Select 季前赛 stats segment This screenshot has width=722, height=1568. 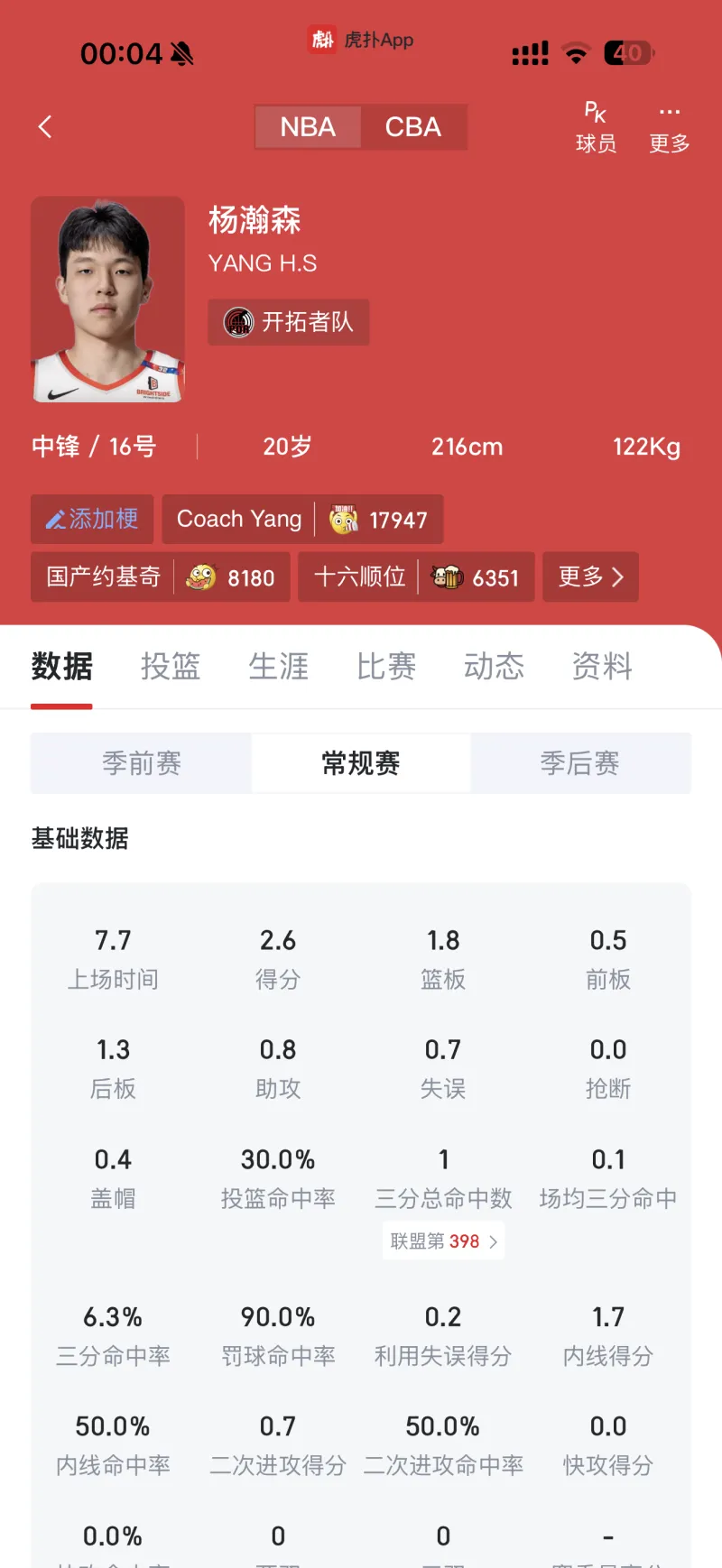[x=142, y=763]
